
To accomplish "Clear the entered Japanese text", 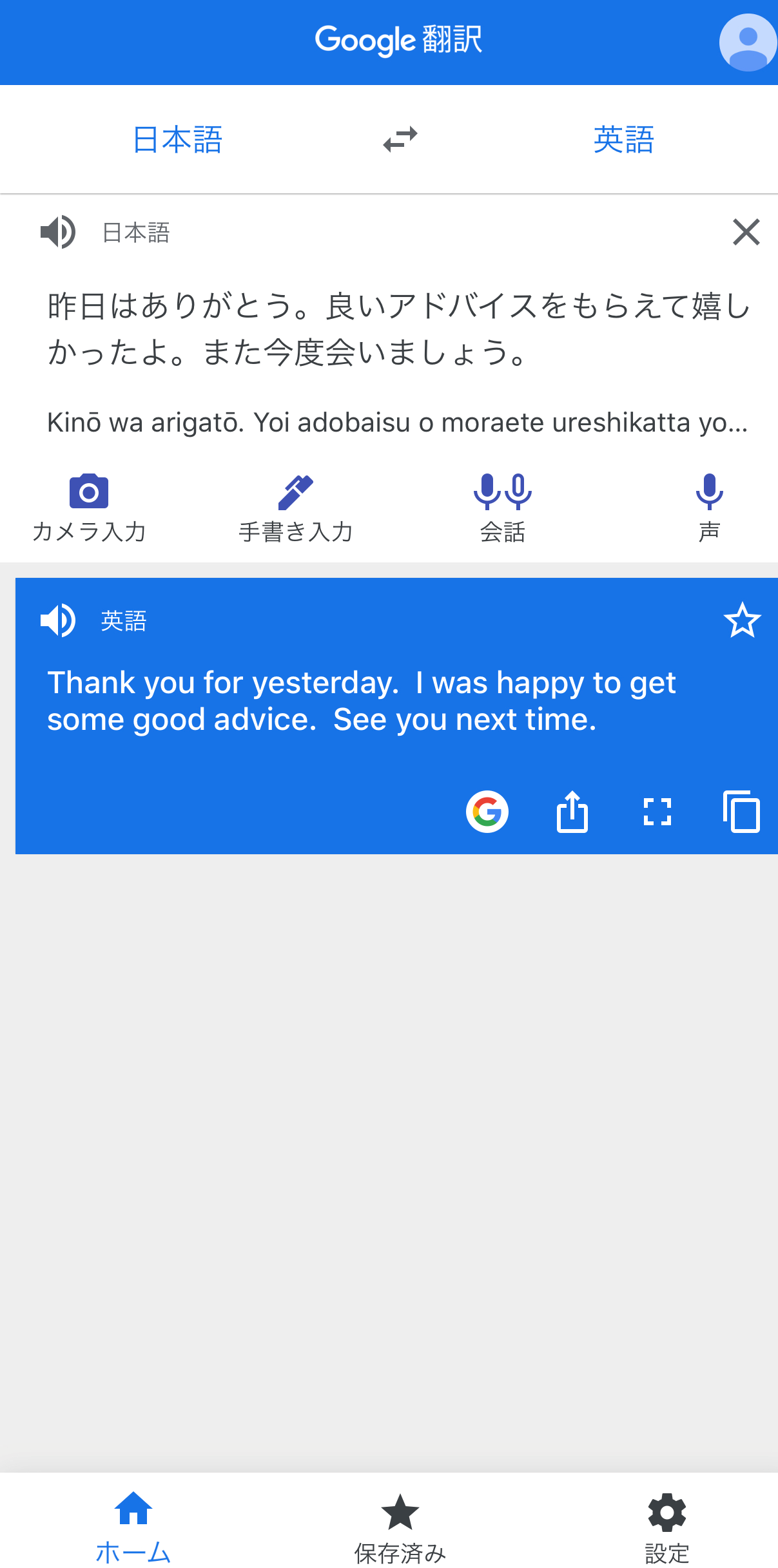I will click(746, 232).
